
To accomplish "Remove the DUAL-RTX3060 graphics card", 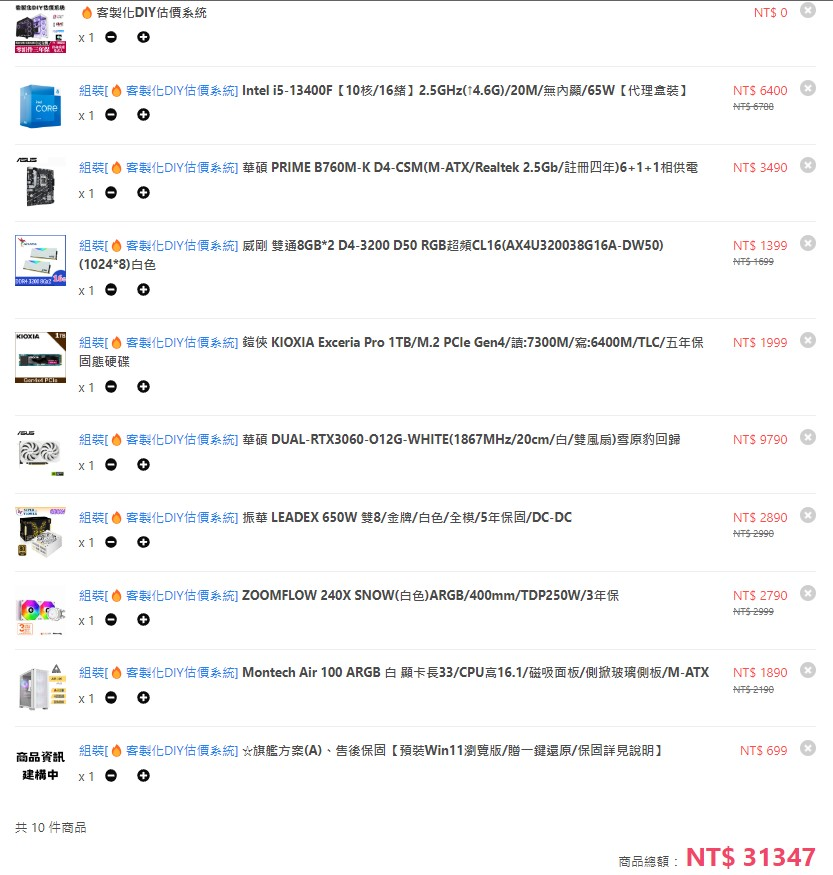I will [808, 437].
